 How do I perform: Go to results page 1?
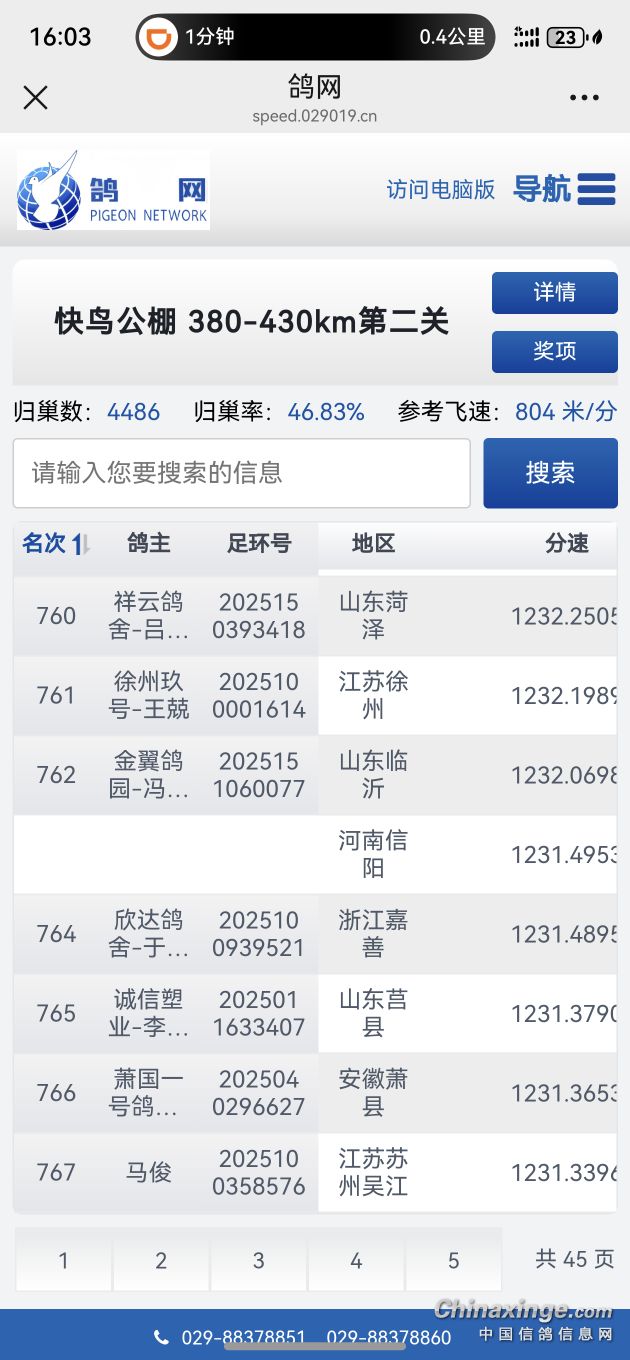click(x=63, y=1261)
